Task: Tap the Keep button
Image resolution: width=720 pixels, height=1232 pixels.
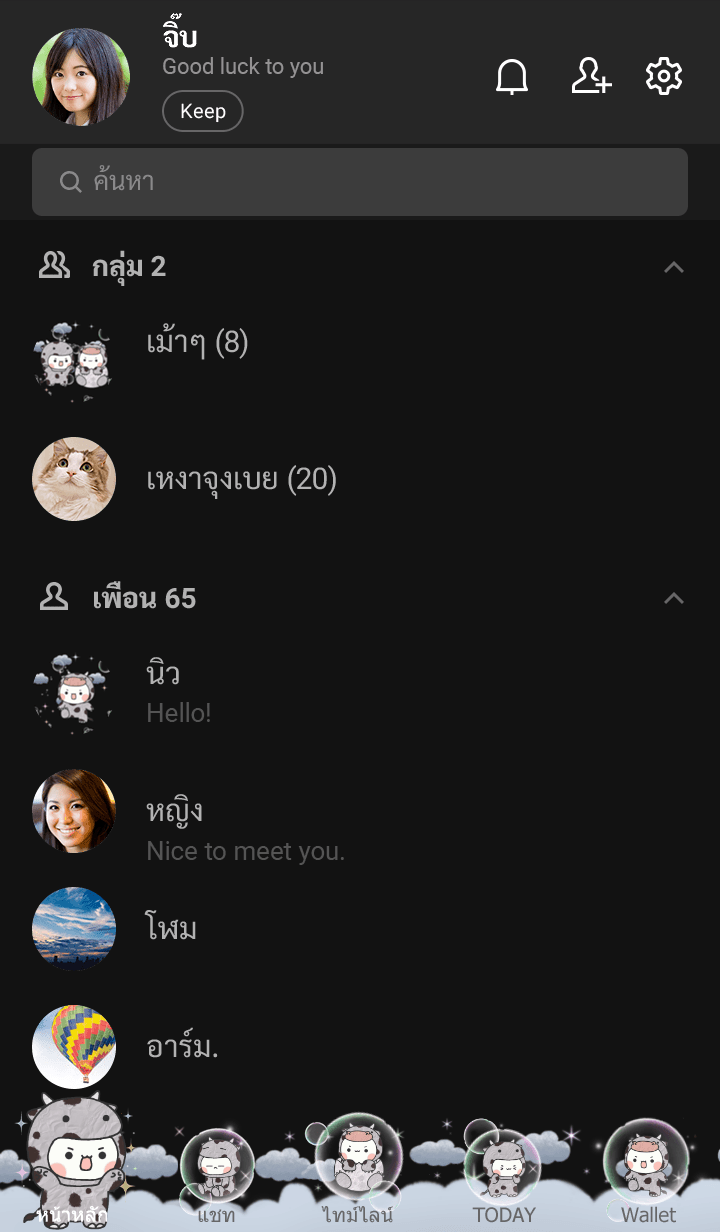Action: click(202, 111)
